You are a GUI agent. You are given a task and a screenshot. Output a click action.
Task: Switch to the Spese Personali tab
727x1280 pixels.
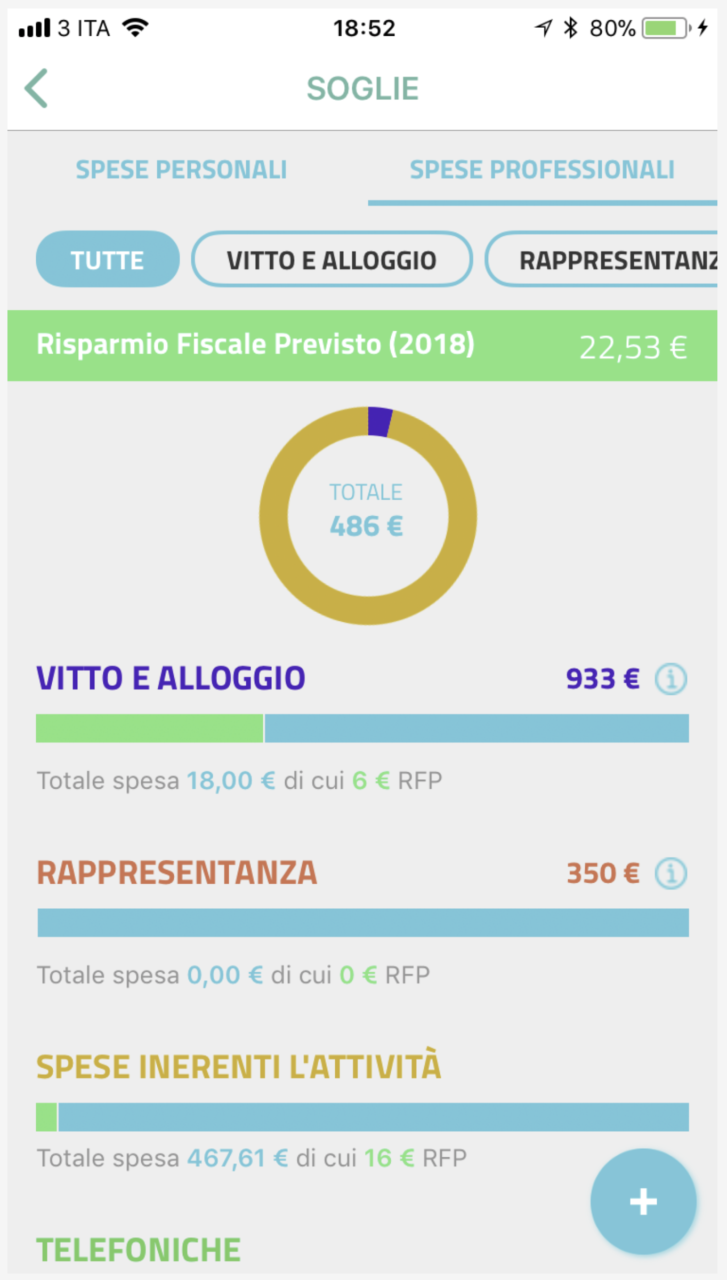point(181,170)
